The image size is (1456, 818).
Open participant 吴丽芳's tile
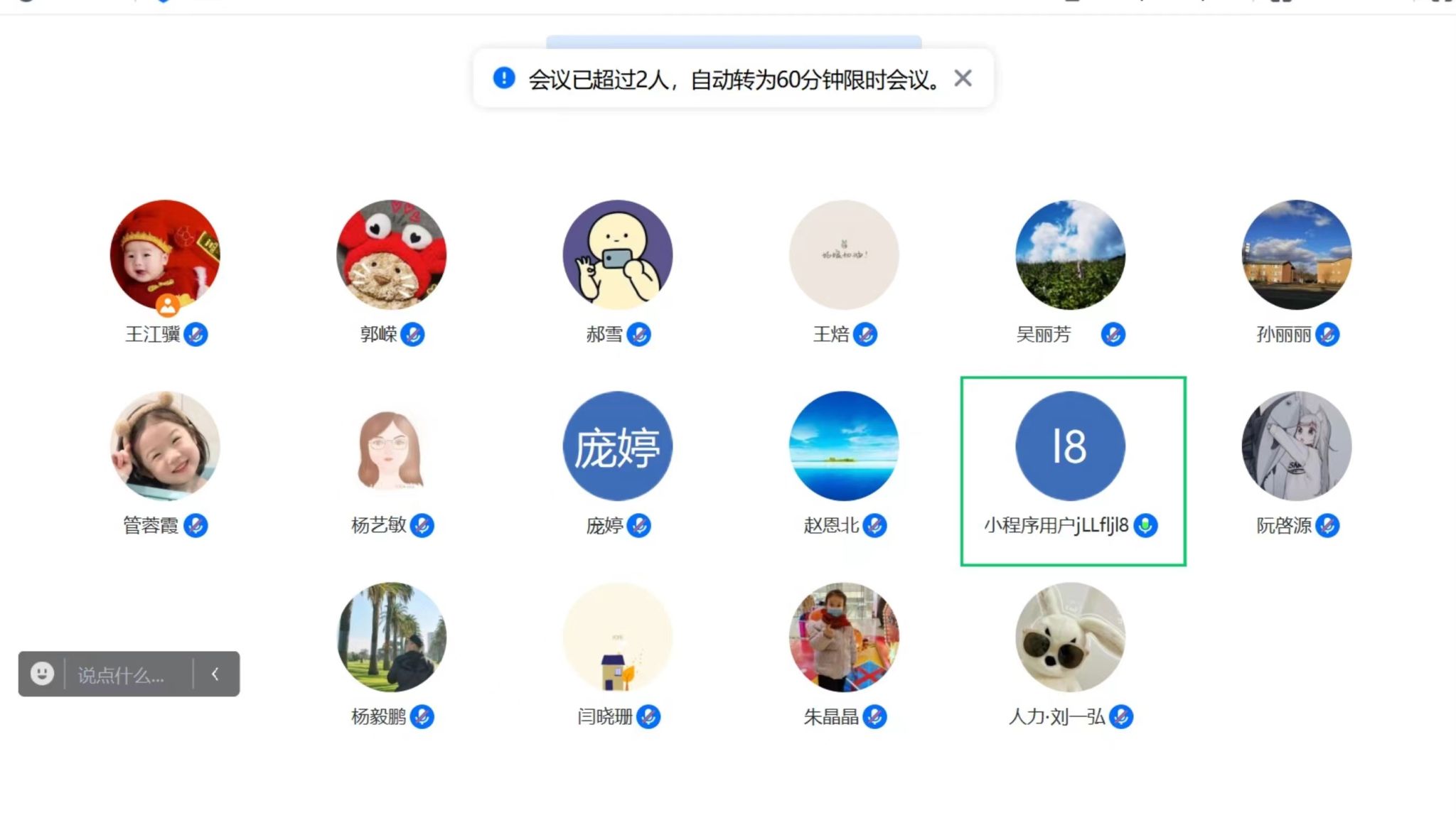pos(1070,255)
